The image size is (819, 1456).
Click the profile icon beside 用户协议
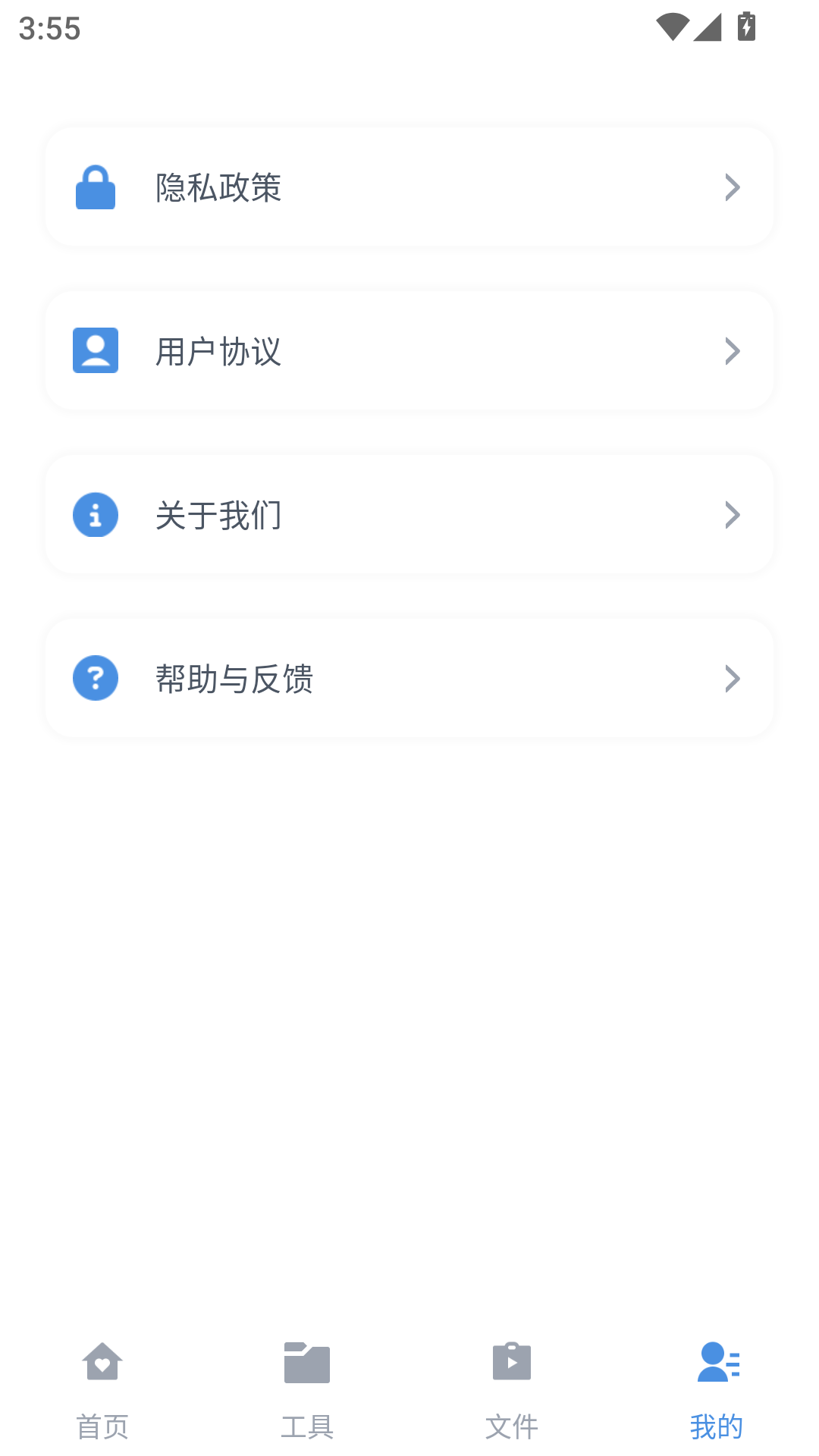click(96, 350)
